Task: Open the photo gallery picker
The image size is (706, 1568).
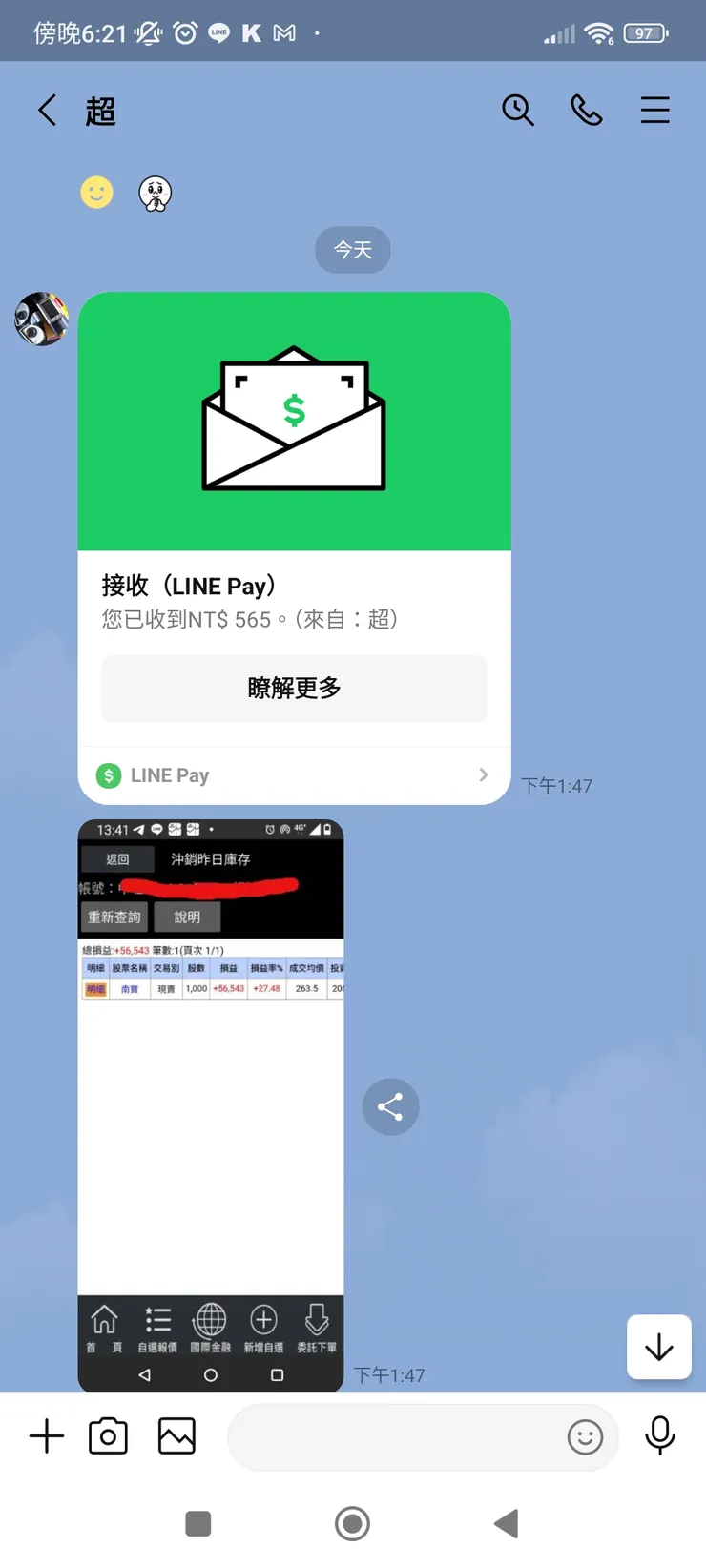Action: tap(176, 1434)
